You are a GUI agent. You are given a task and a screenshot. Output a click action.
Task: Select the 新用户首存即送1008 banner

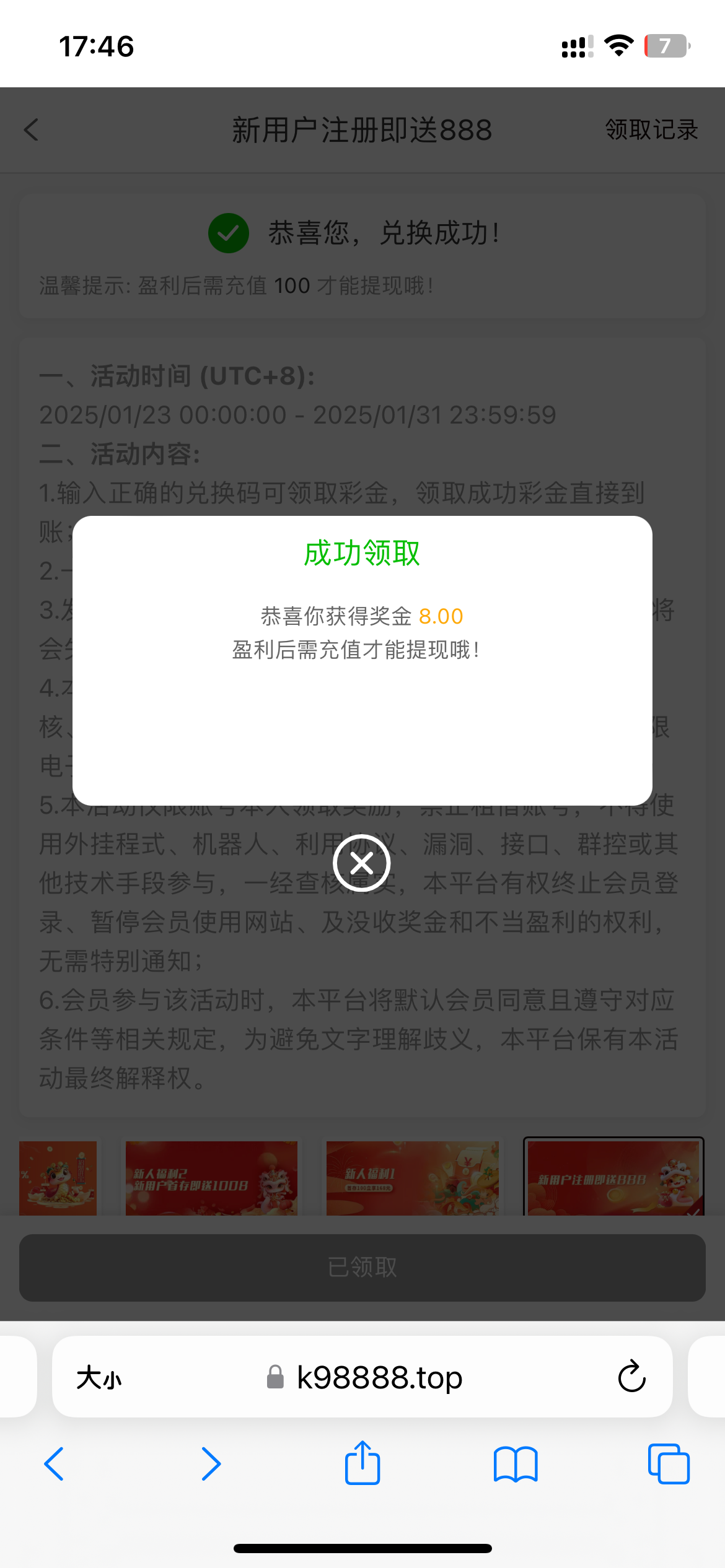(x=211, y=1178)
